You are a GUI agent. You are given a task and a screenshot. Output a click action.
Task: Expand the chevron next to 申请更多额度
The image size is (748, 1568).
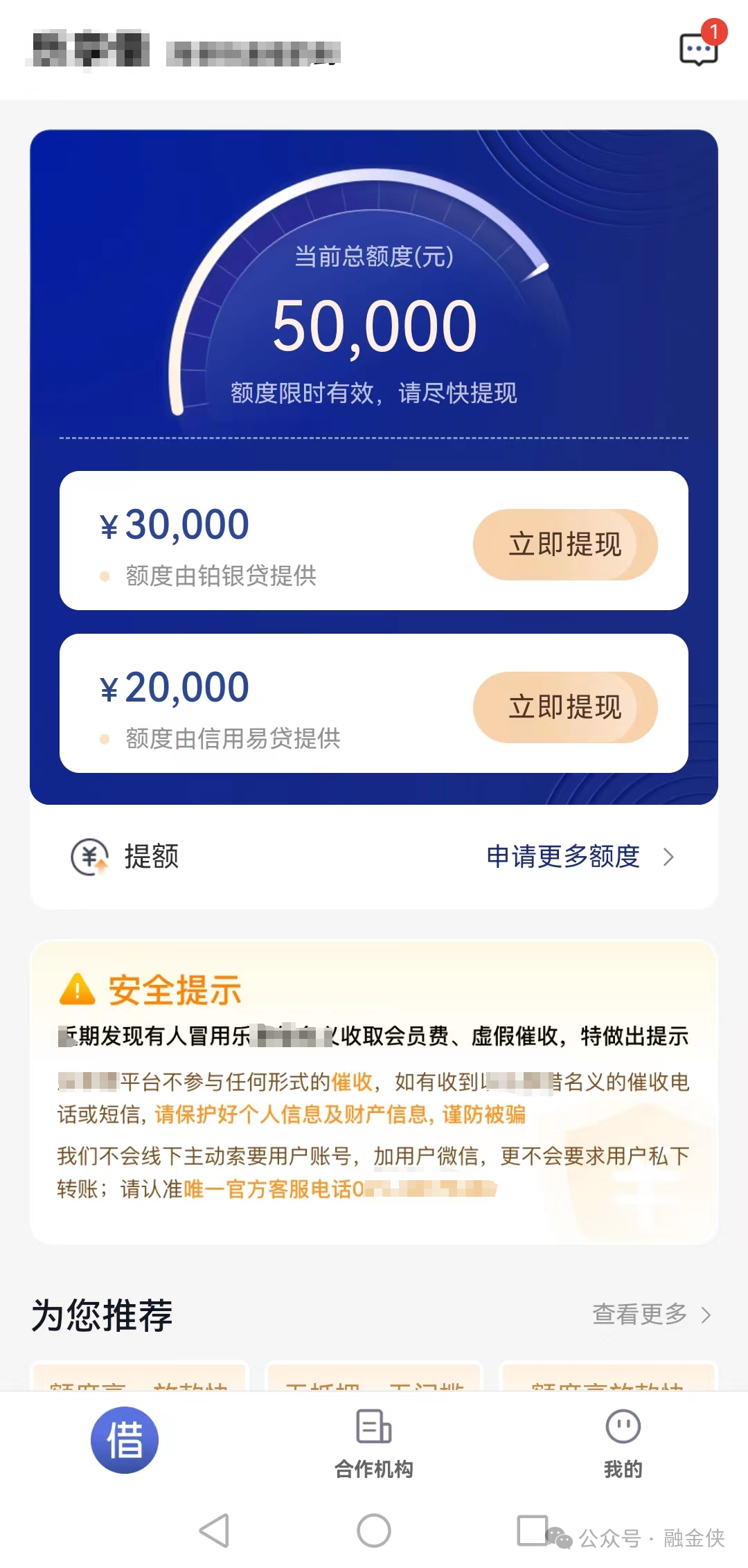pyautogui.click(x=668, y=857)
